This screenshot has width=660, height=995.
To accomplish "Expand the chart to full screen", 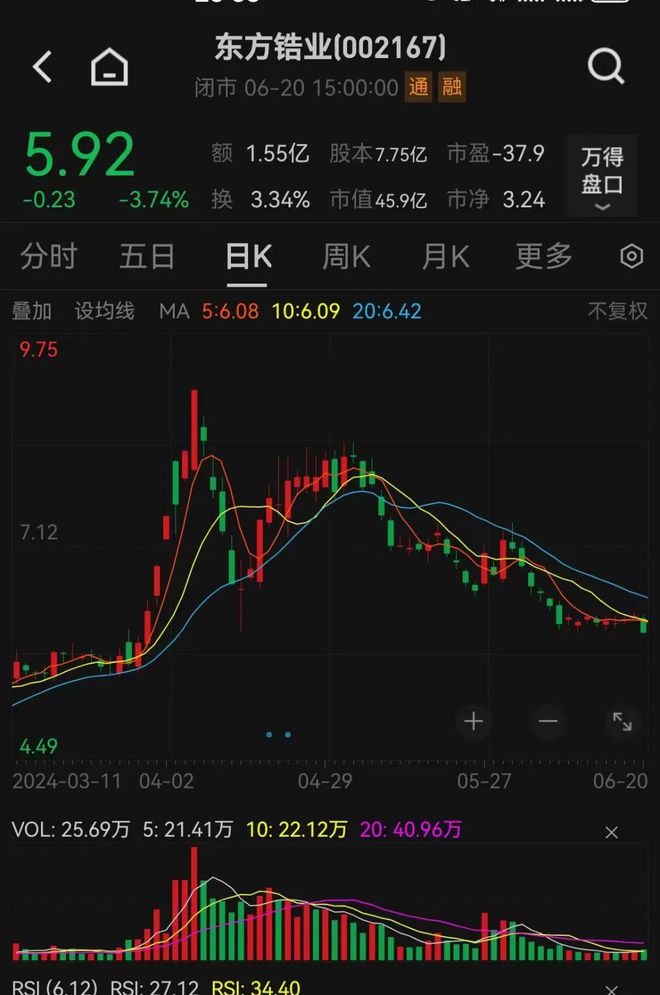I will coord(622,721).
